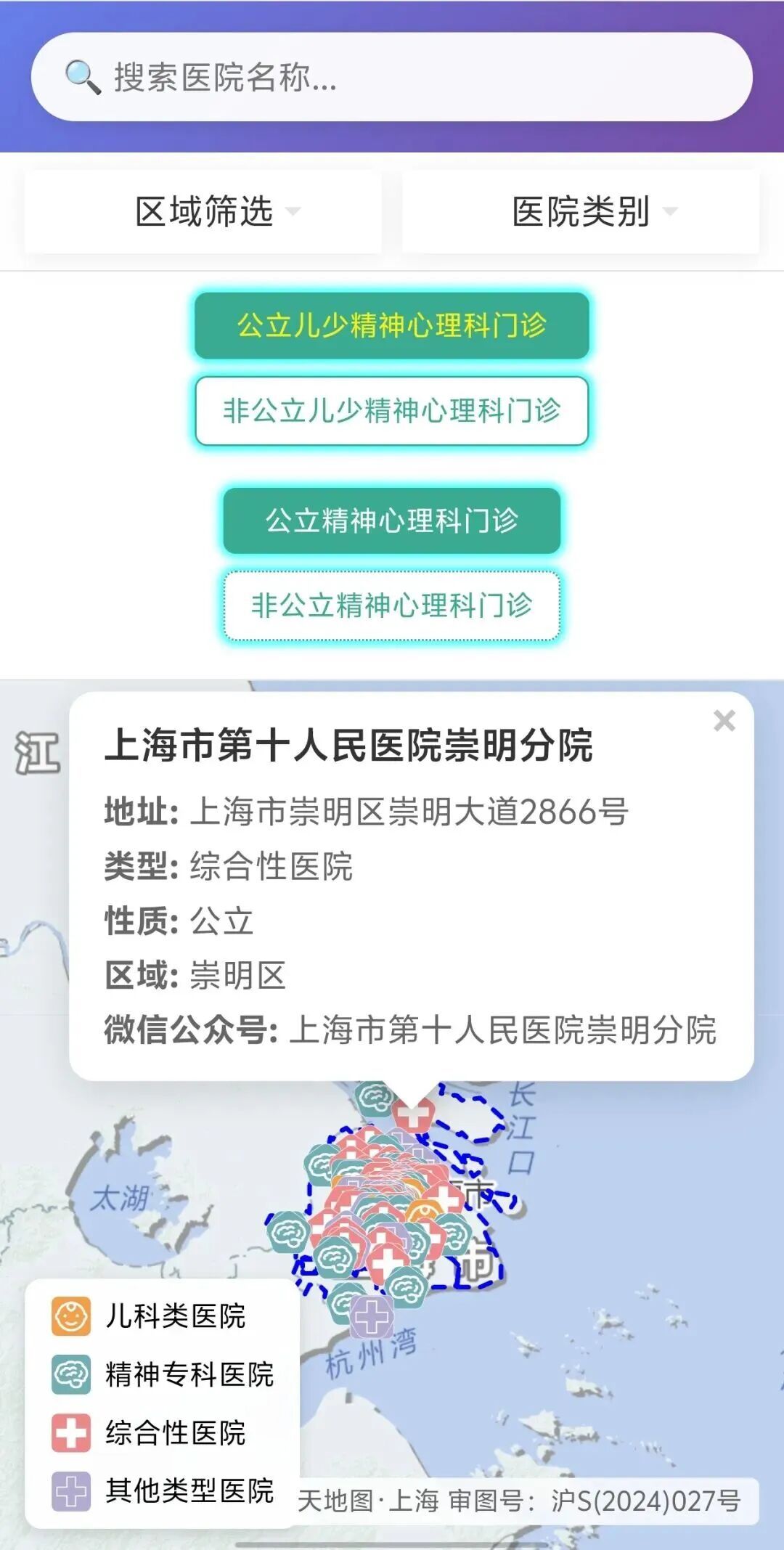This screenshot has height=1550, width=784.
Task: Select 非公立精神心理科门诊 filter
Action: click(391, 605)
